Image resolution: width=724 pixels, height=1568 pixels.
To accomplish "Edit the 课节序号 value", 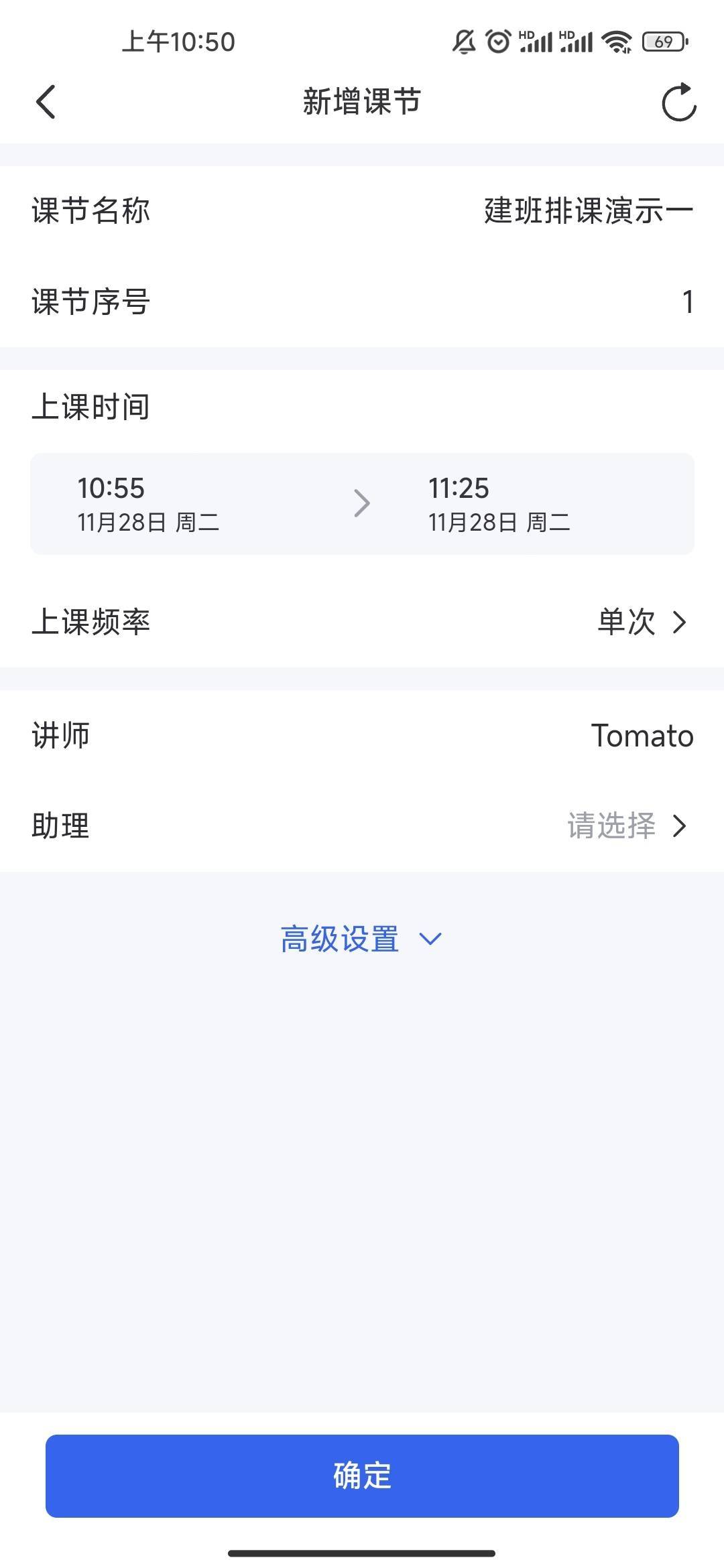I will [362, 302].
